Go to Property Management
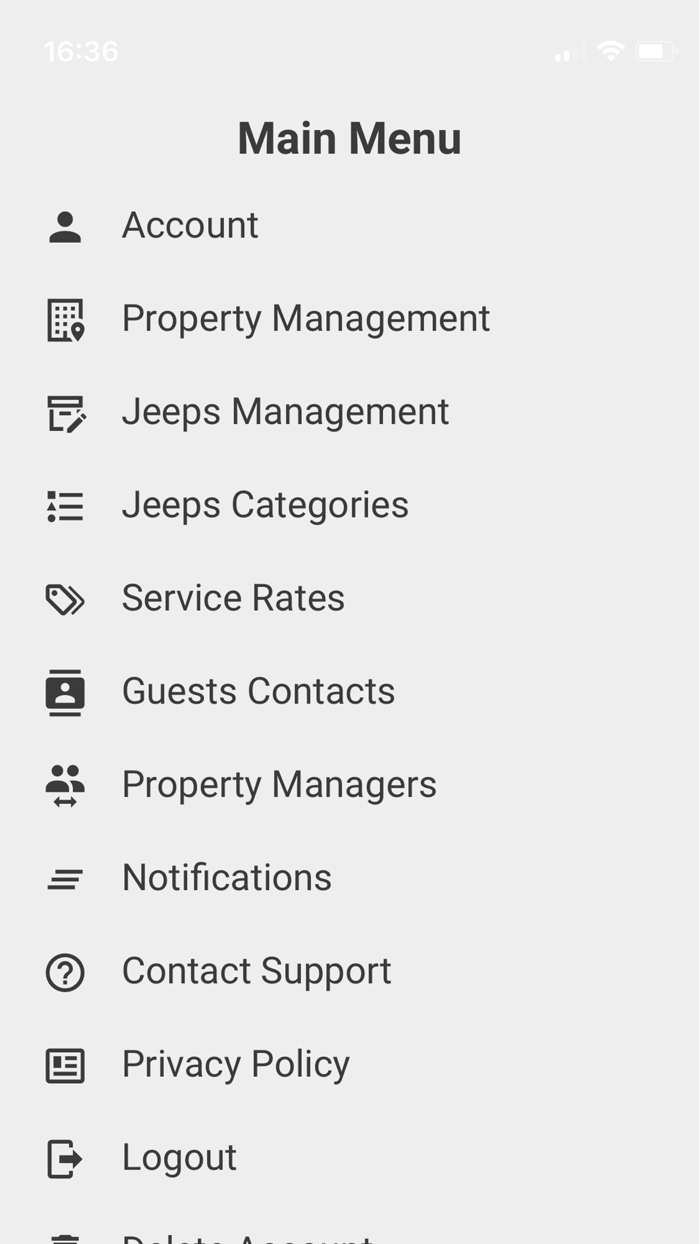The height and width of the screenshot is (1244, 700). point(305,319)
